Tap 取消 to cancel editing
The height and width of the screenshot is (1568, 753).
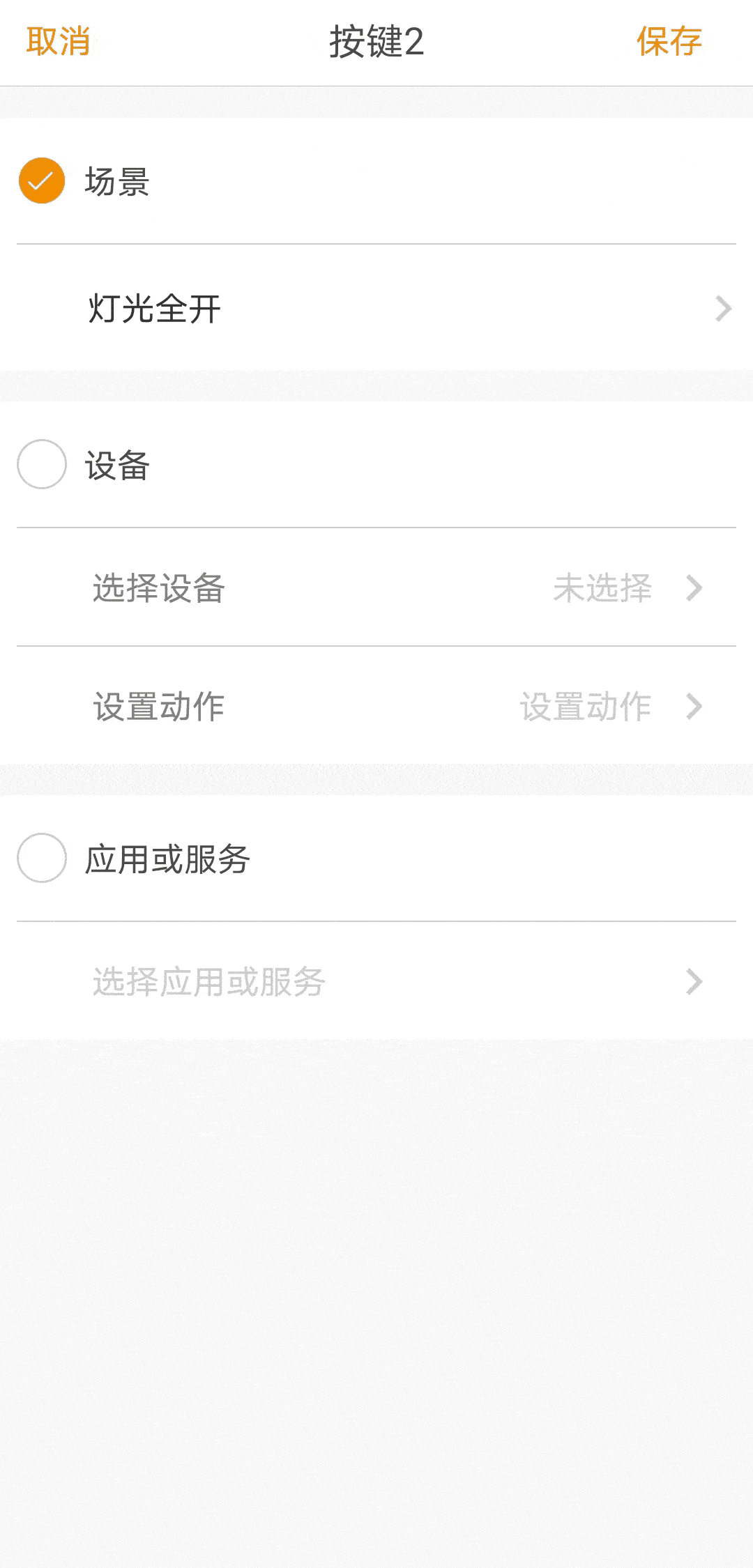coord(59,42)
